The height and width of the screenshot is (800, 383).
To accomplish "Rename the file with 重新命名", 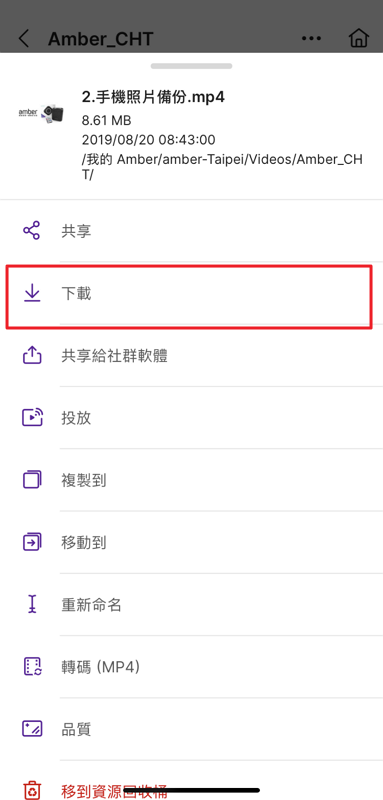I will click(x=191, y=605).
